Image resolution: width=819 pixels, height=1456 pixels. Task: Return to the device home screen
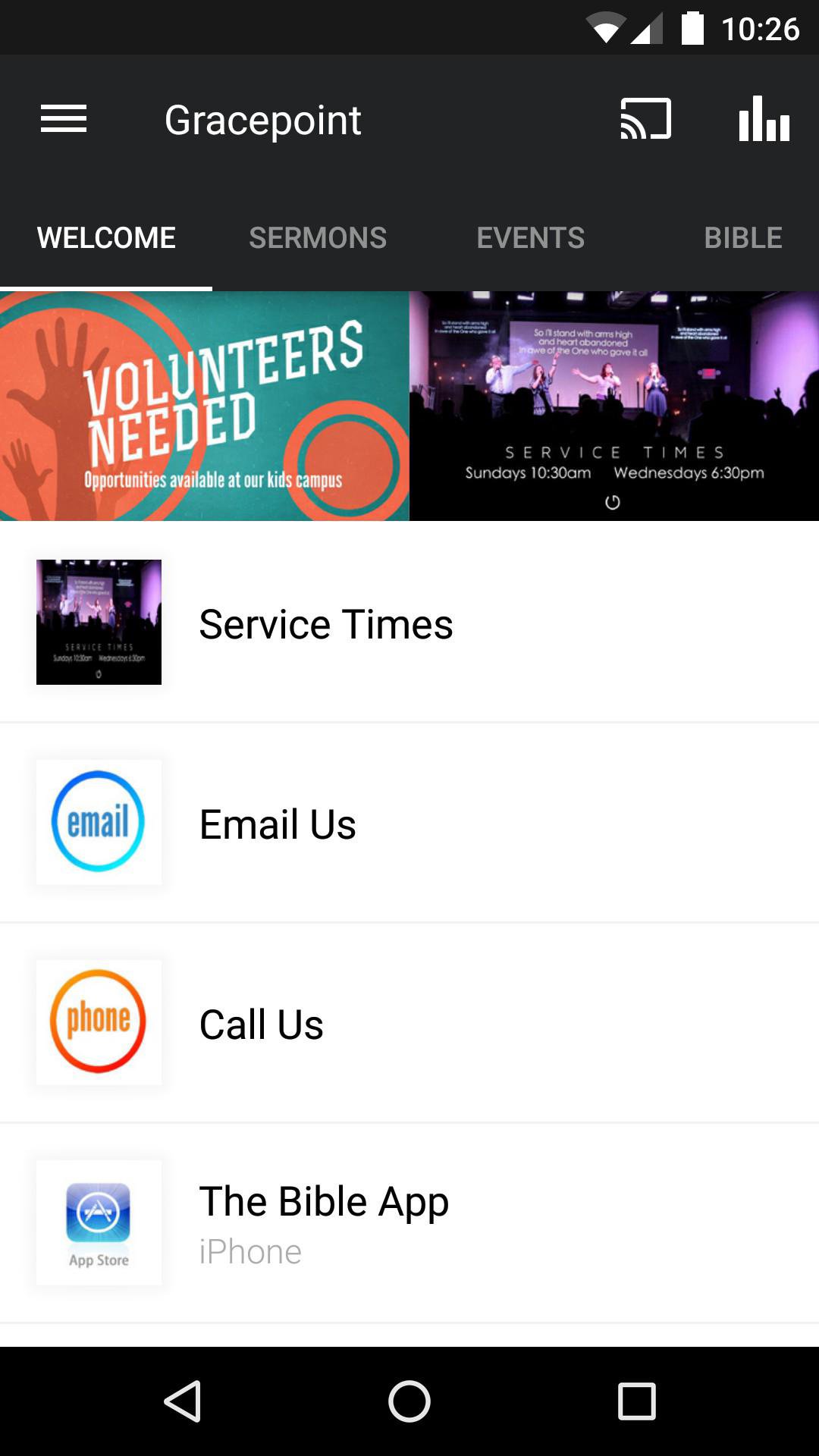(409, 1401)
